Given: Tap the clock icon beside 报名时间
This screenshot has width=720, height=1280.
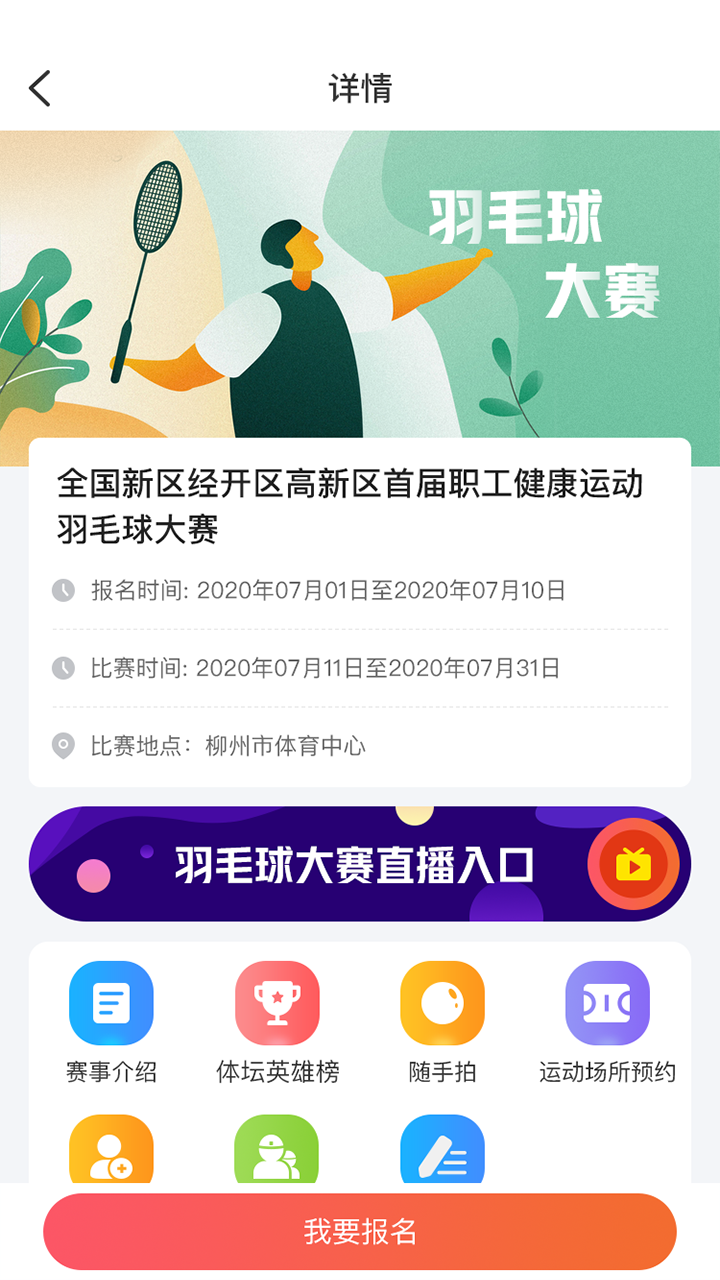Looking at the screenshot, I should click(63, 590).
